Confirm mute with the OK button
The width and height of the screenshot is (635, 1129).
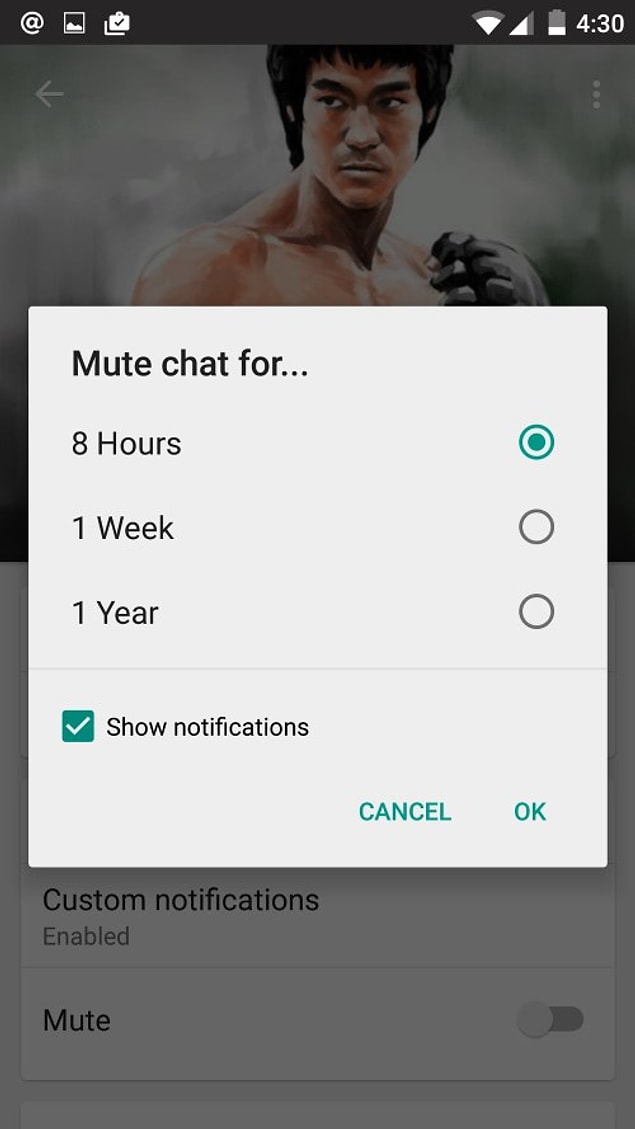coord(530,811)
